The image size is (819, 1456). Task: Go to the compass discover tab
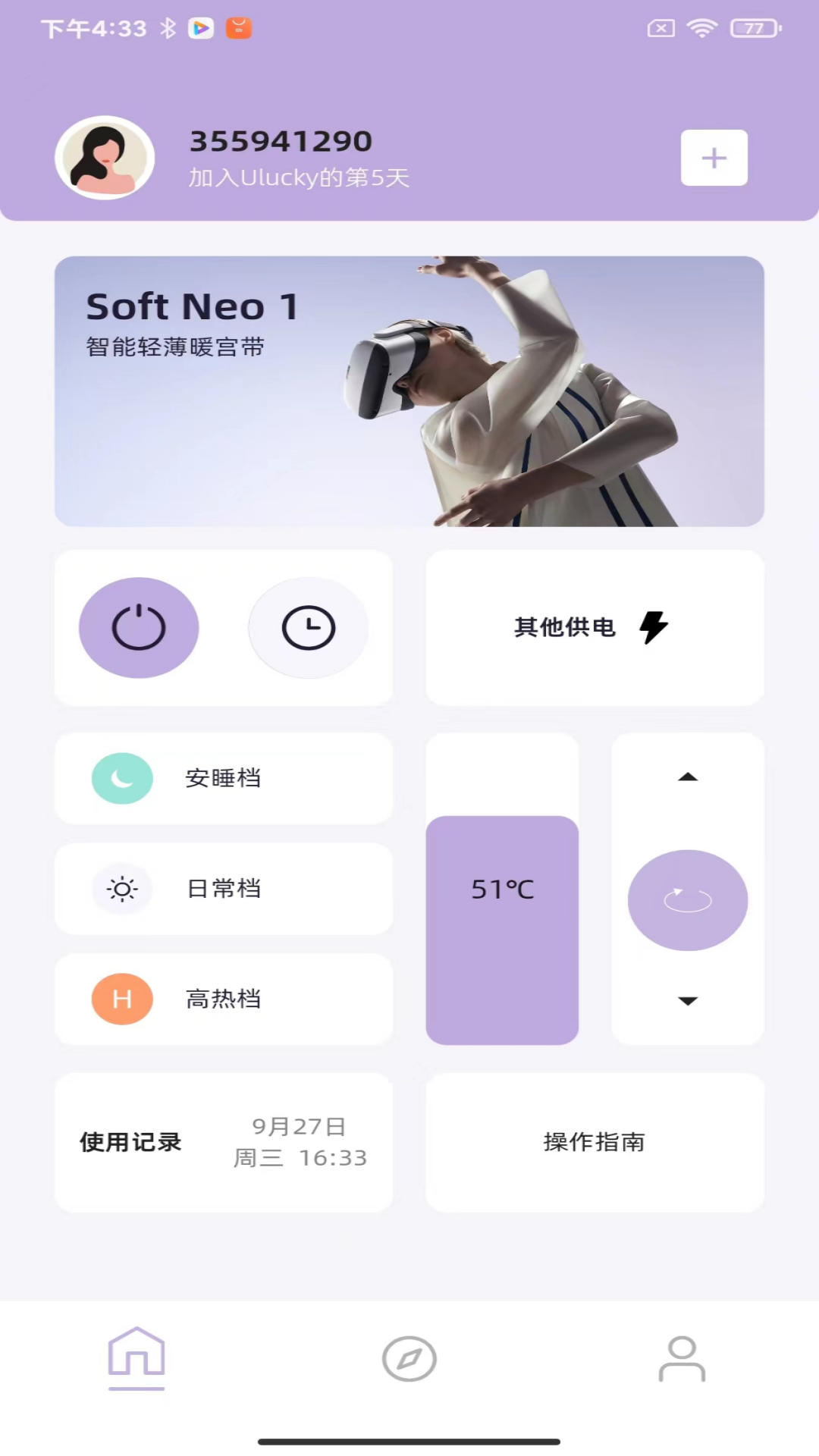(x=409, y=1359)
